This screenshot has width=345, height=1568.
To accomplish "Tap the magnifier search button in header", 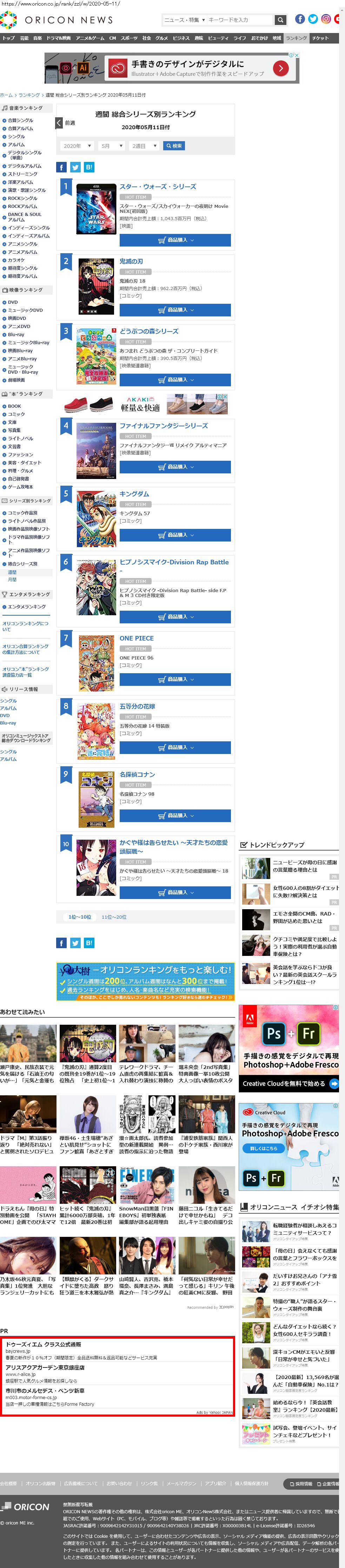I will point(280,20).
